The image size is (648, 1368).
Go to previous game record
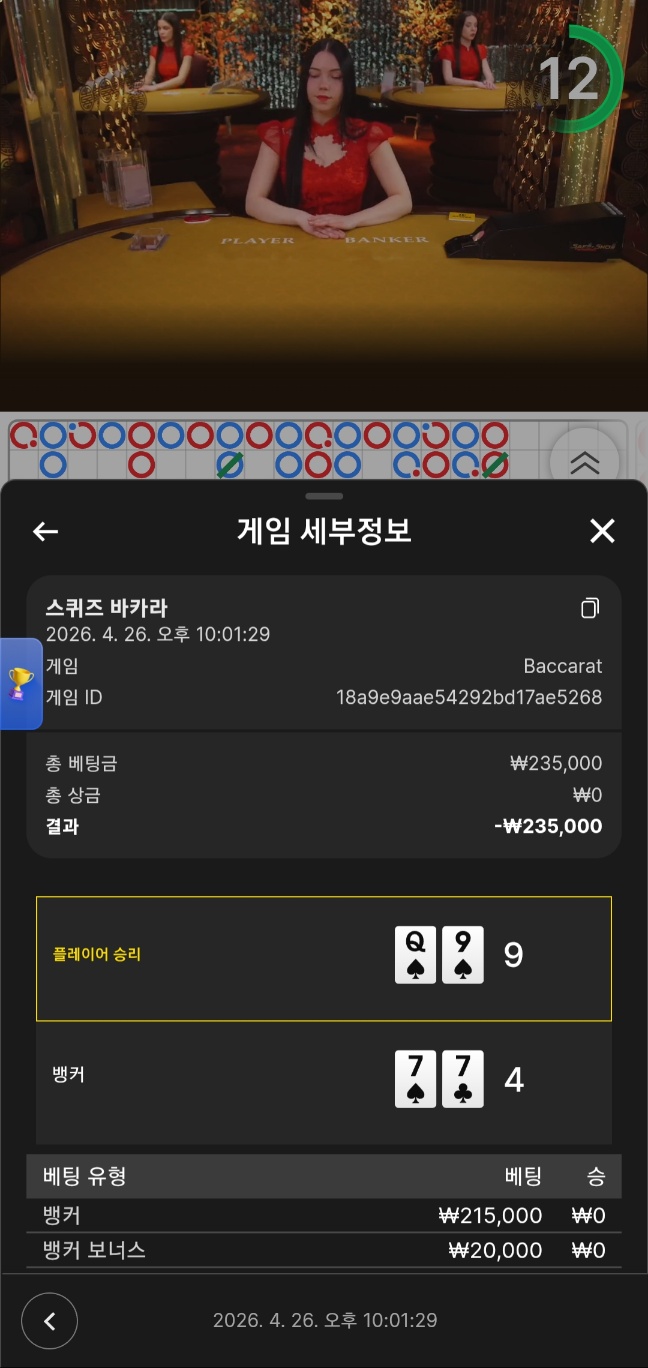[49, 1321]
